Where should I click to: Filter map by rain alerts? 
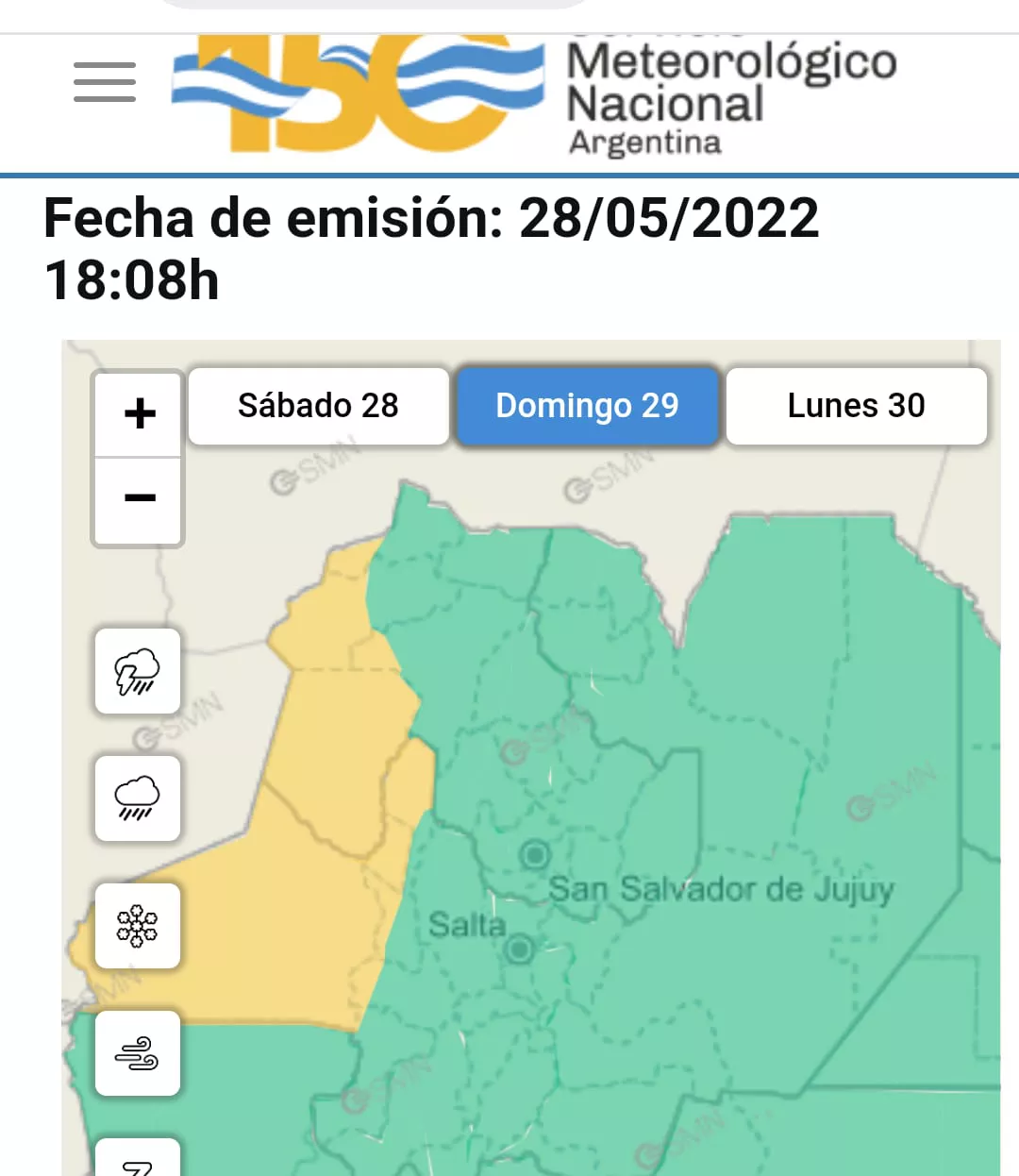click(138, 798)
